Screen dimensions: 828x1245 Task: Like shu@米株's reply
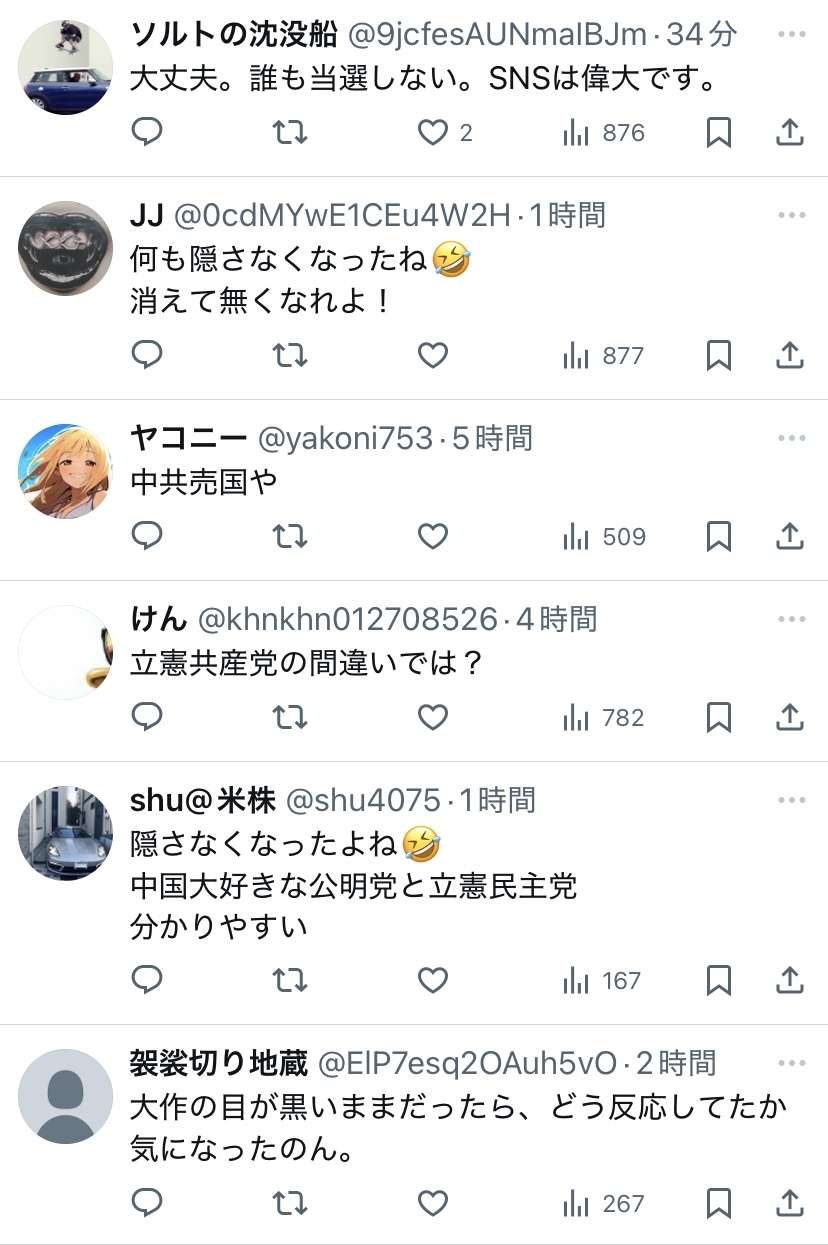pyautogui.click(x=432, y=981)
